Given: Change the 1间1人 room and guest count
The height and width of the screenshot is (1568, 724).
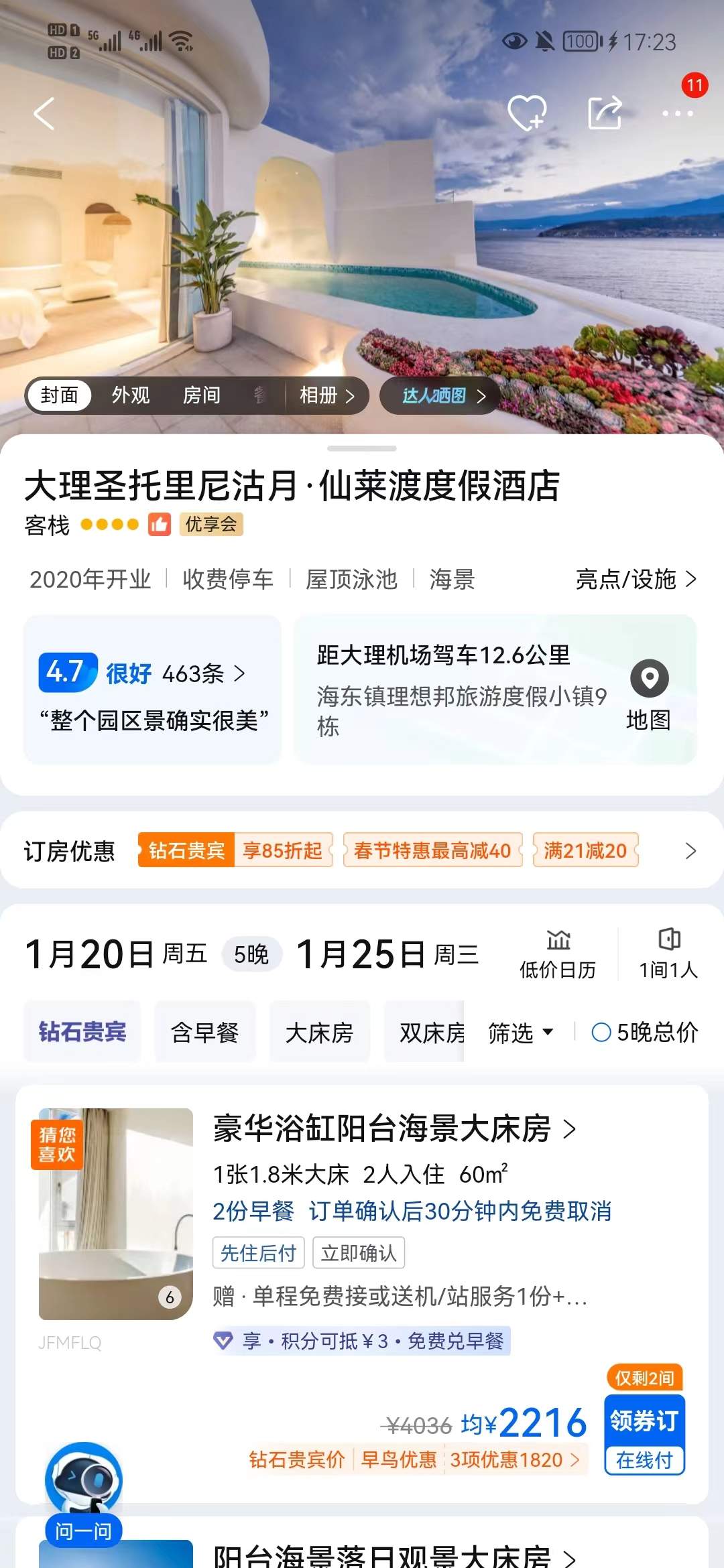Looking at the screenshot, I should coord(668,954).
